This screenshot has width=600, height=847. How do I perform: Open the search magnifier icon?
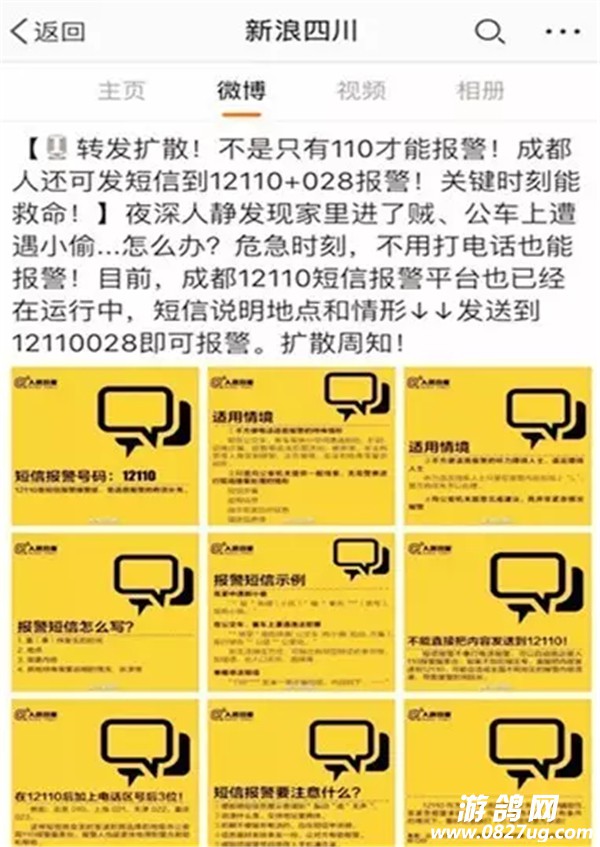click(488, 32)
